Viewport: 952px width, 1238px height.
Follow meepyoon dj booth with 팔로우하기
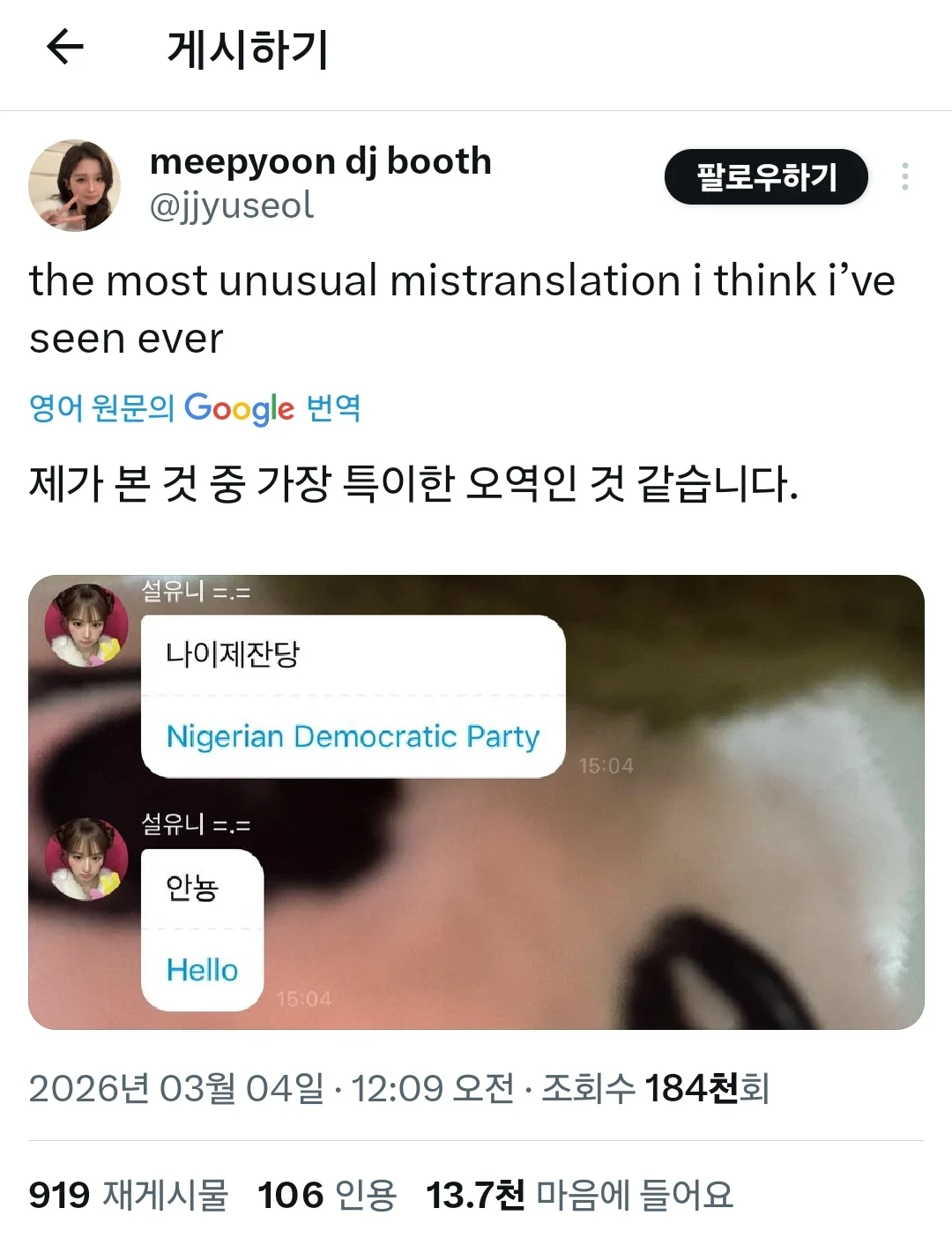(x=765, y=177)
